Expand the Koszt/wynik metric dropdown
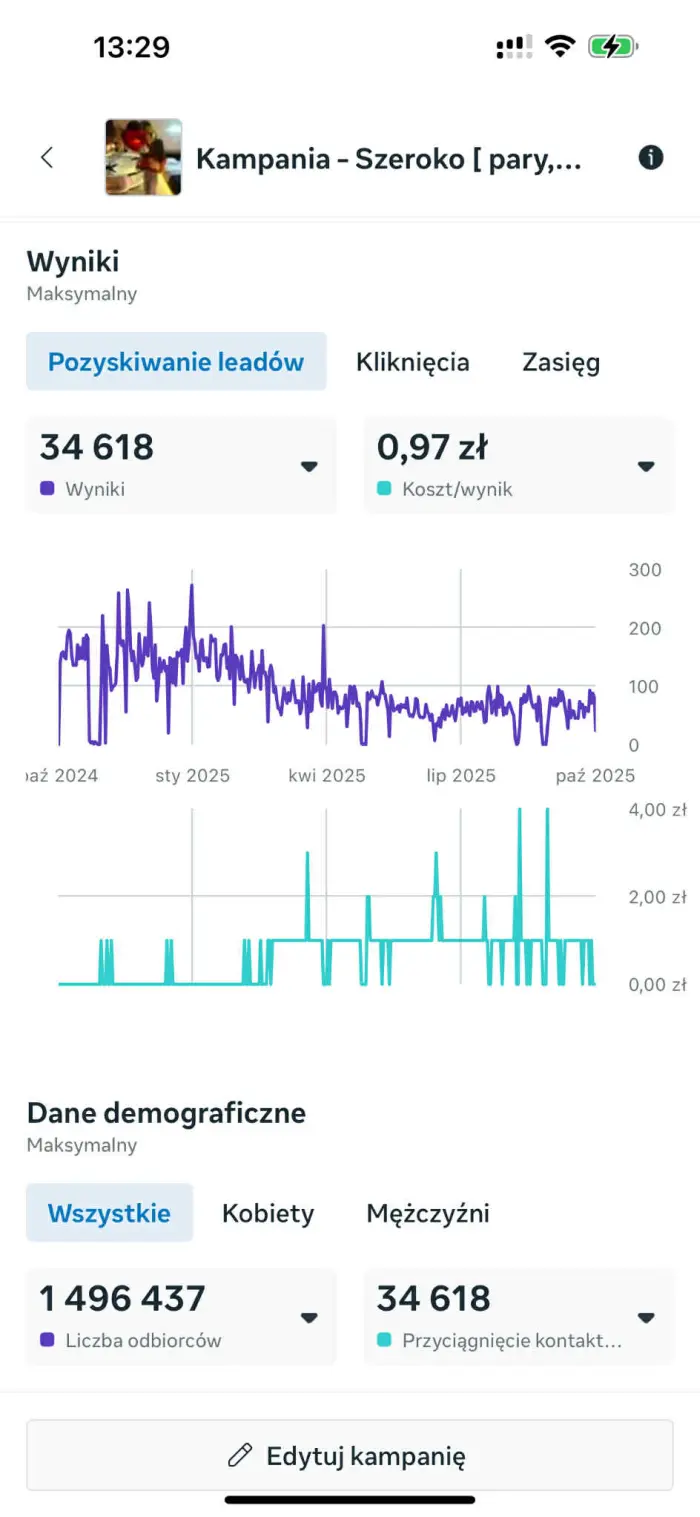The image size is (700, 1517). tap(646, 466)
